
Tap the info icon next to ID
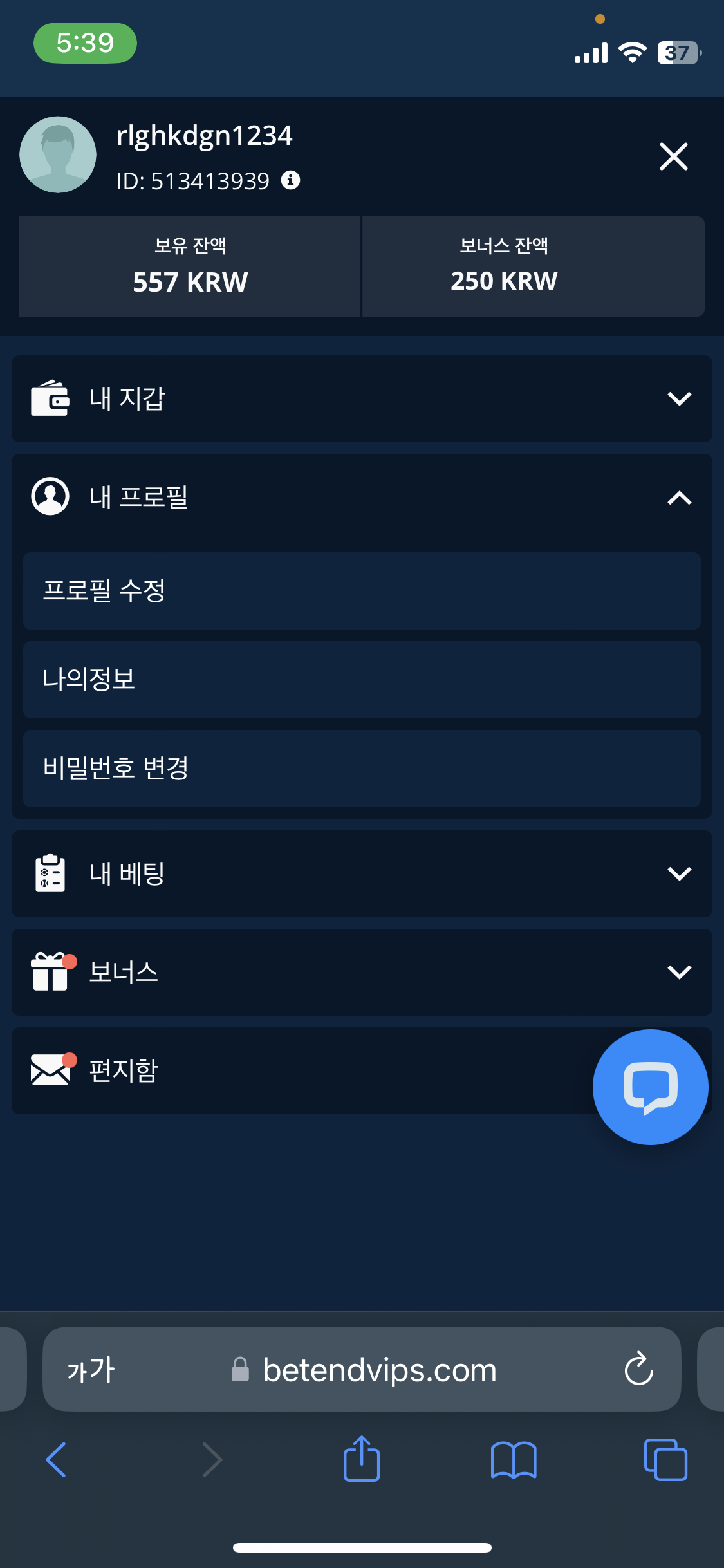pyautogui.click(x=291, y=180)
